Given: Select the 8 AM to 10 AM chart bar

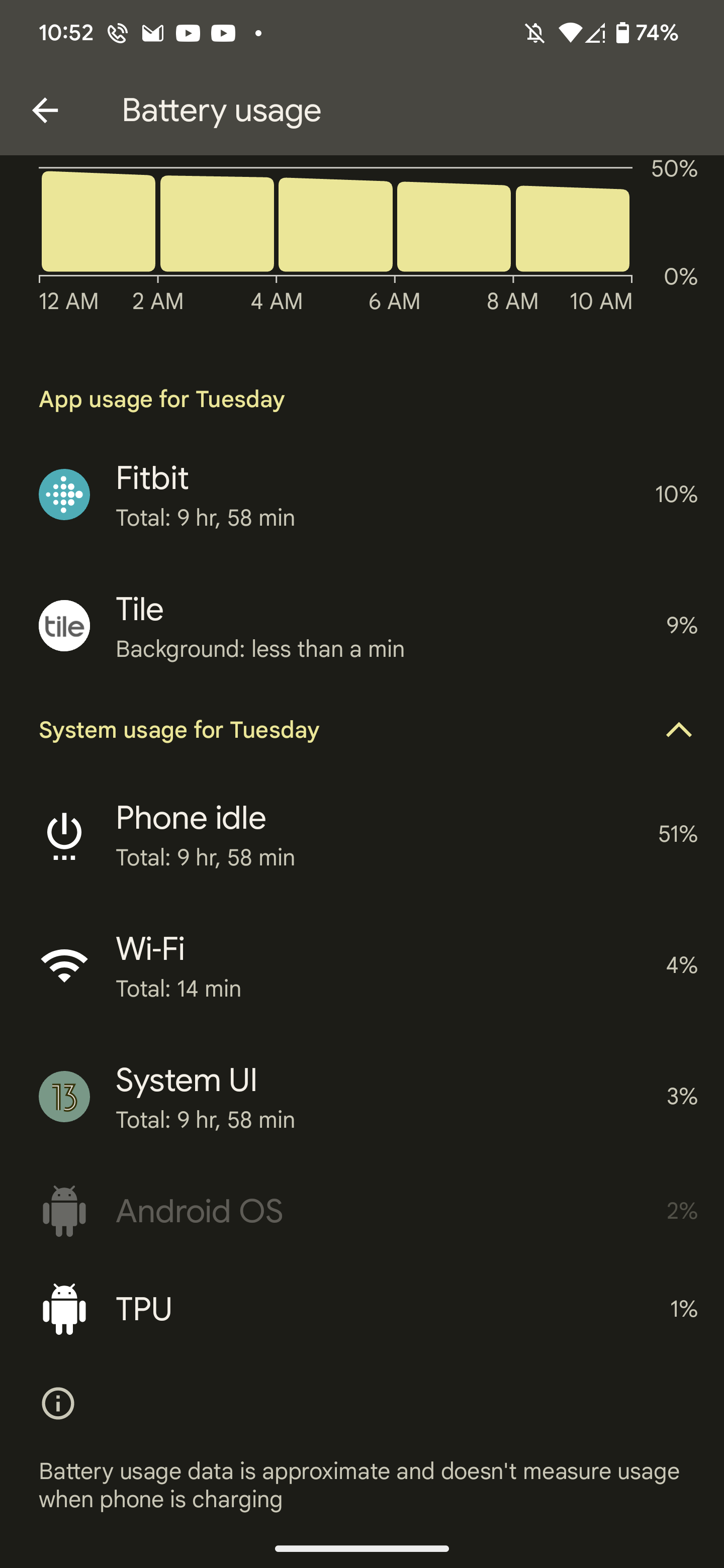Looking at the screenshot, I should point(572,229).
